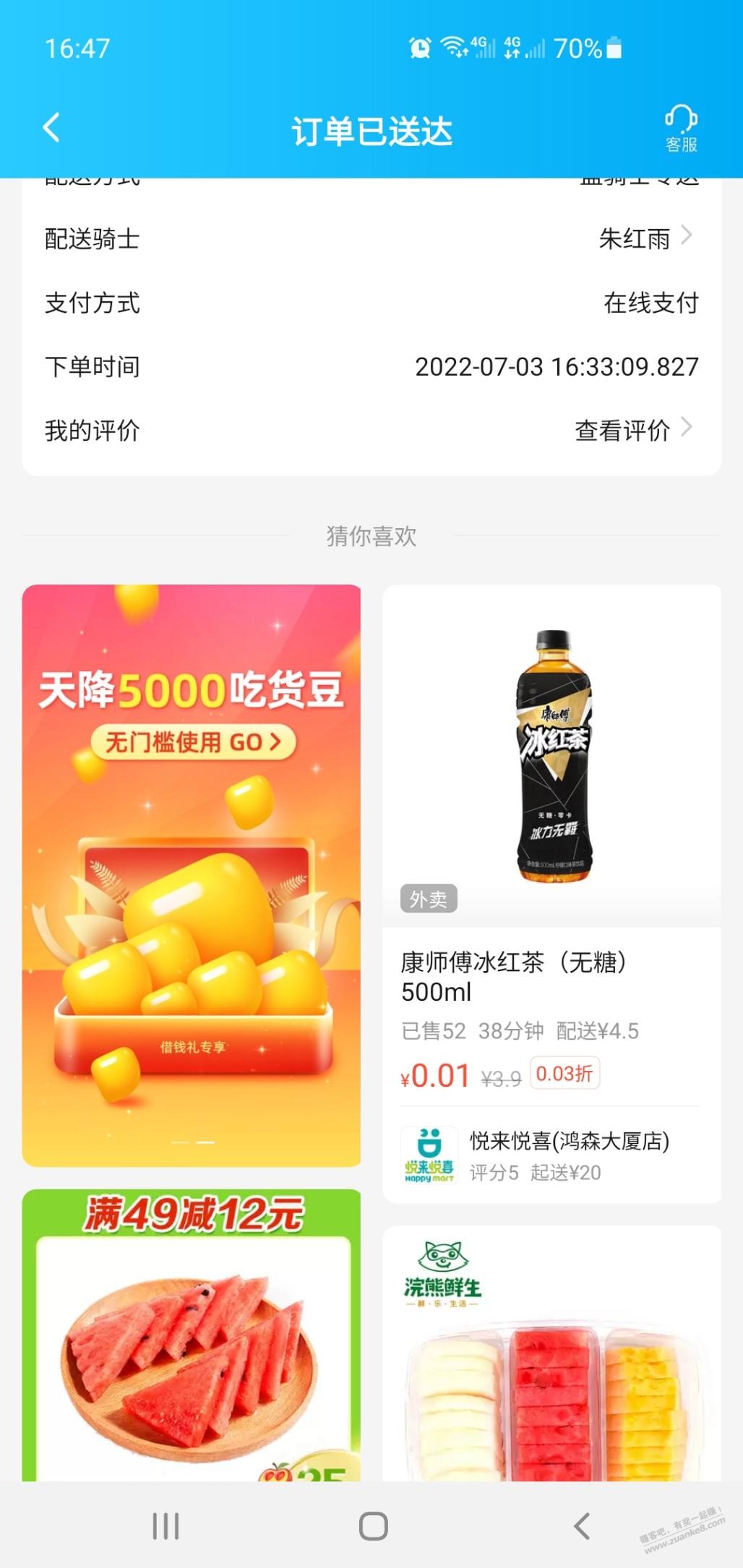743x1568 pixels.
Task: Open the 天降5000吃货豆 promo banner
Action: (x=192, y=874)
